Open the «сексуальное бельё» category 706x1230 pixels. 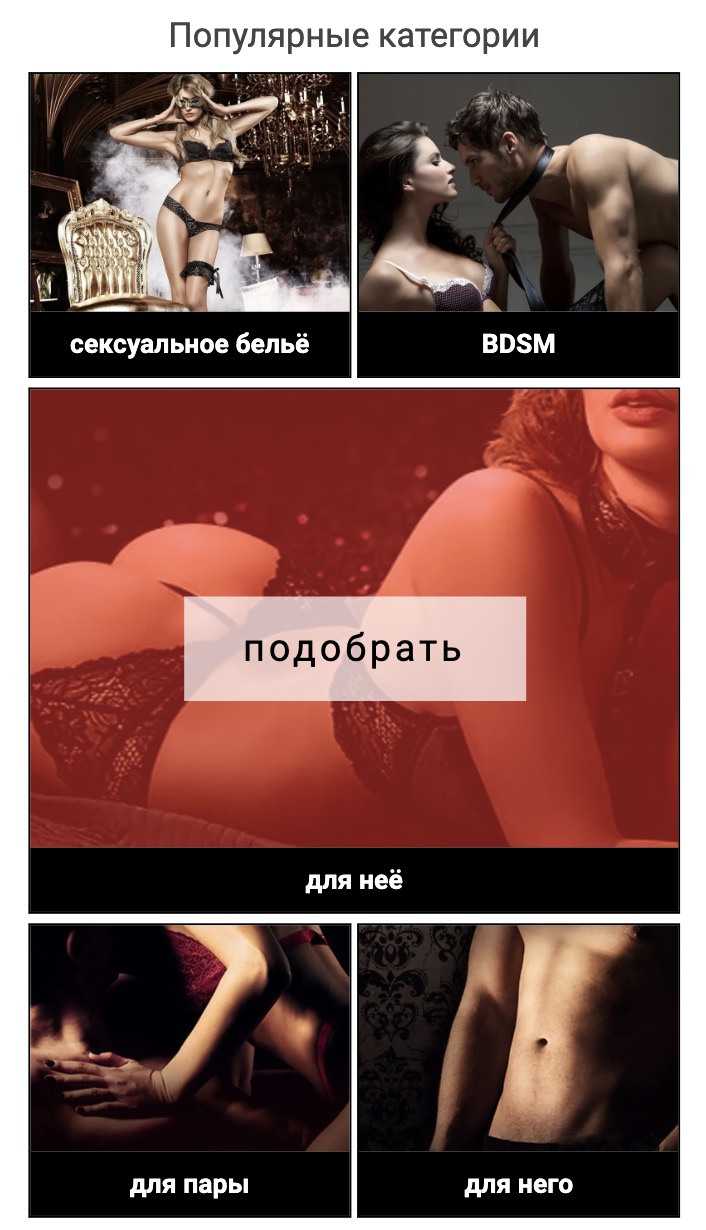pos(190,344)
